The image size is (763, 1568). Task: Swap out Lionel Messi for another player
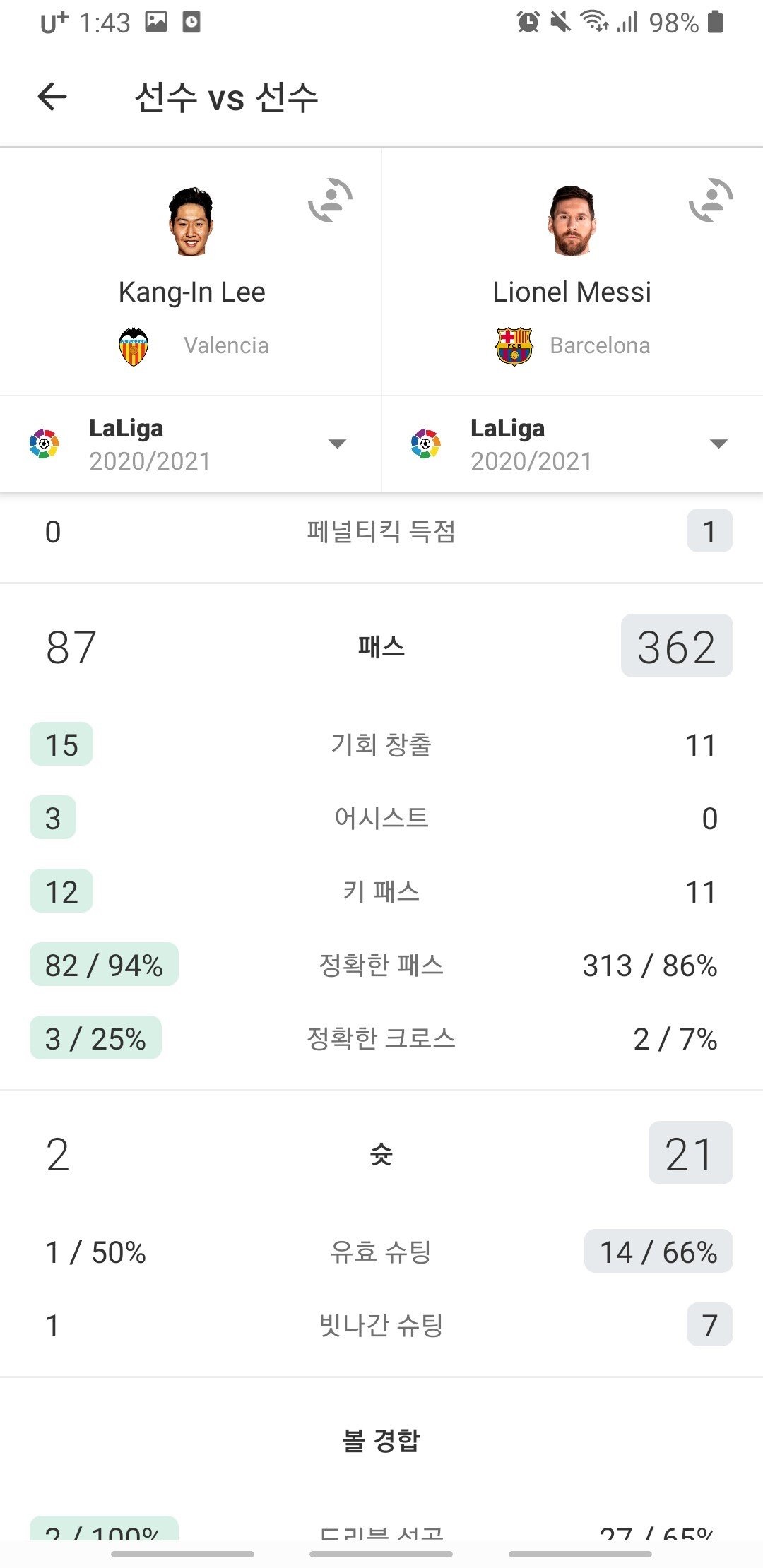pyautogui.click(x=711, y=201)
